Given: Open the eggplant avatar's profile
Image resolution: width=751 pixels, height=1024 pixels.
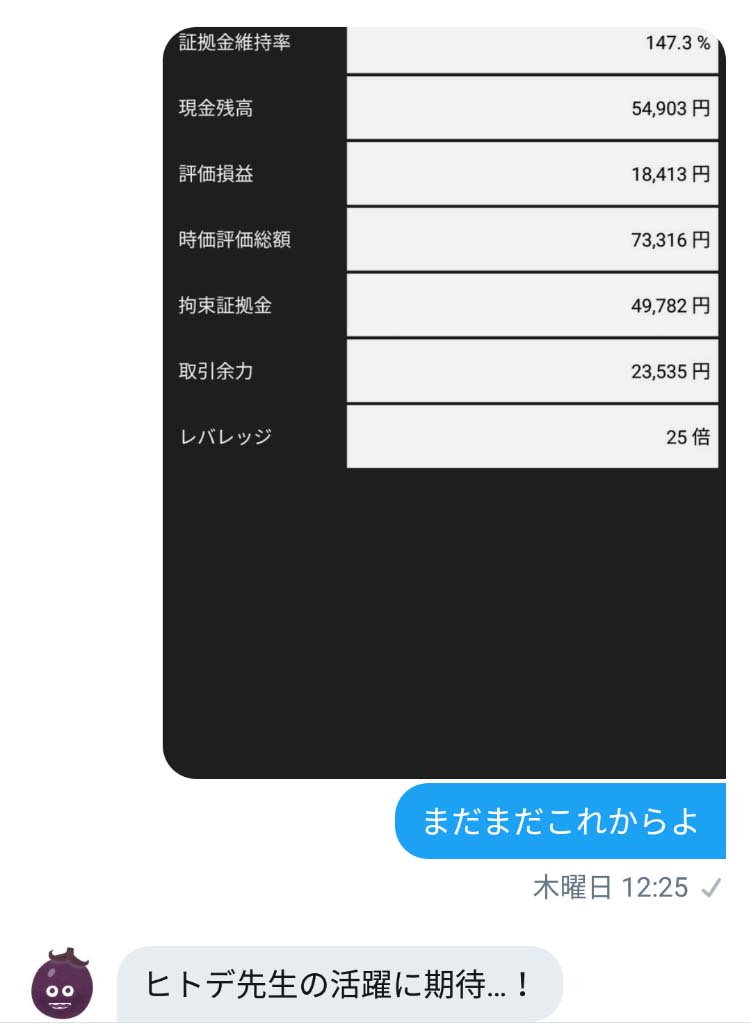Looking at the screenshot, I should pos(62,981).
